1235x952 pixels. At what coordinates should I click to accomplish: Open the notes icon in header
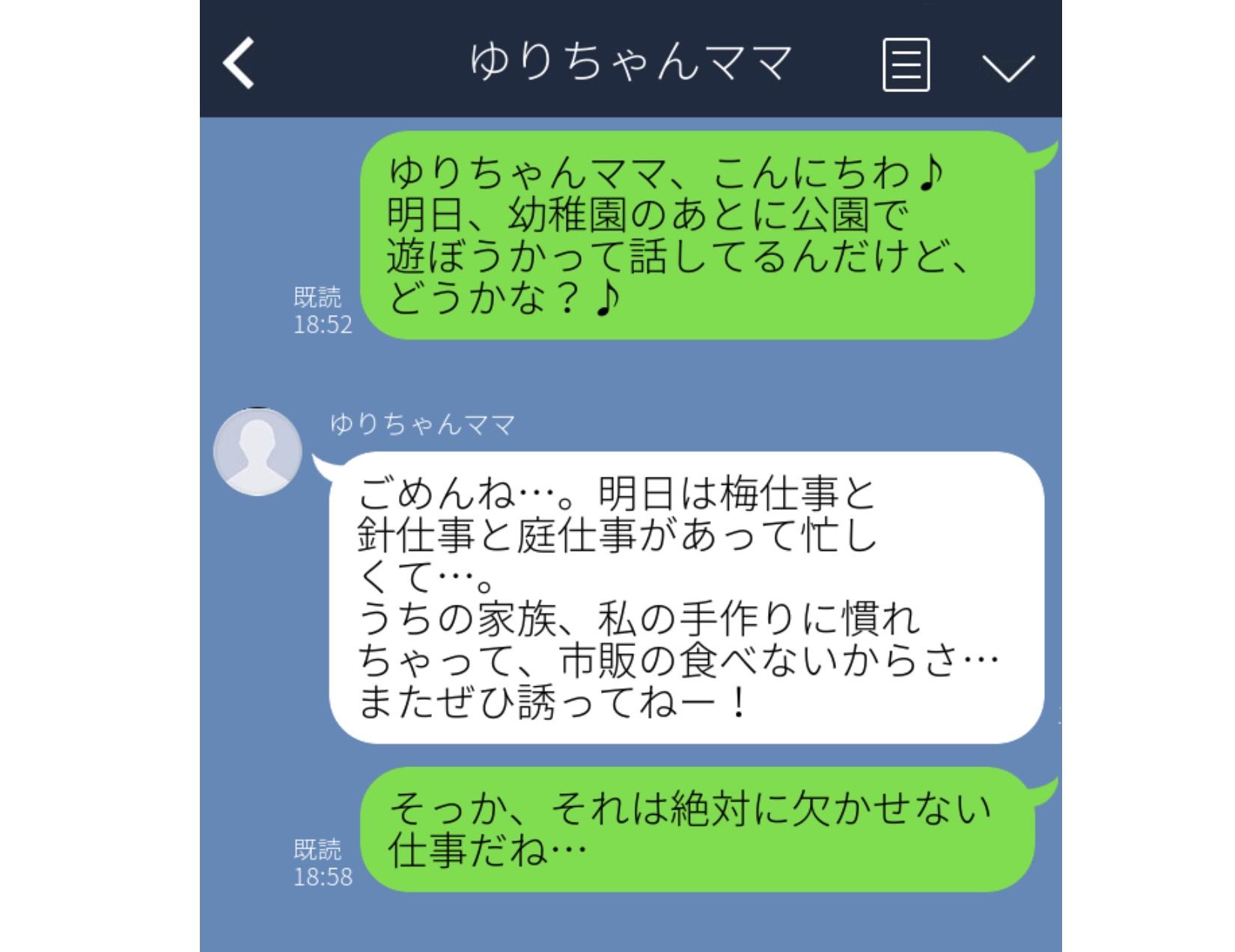[x=906, y=65]
